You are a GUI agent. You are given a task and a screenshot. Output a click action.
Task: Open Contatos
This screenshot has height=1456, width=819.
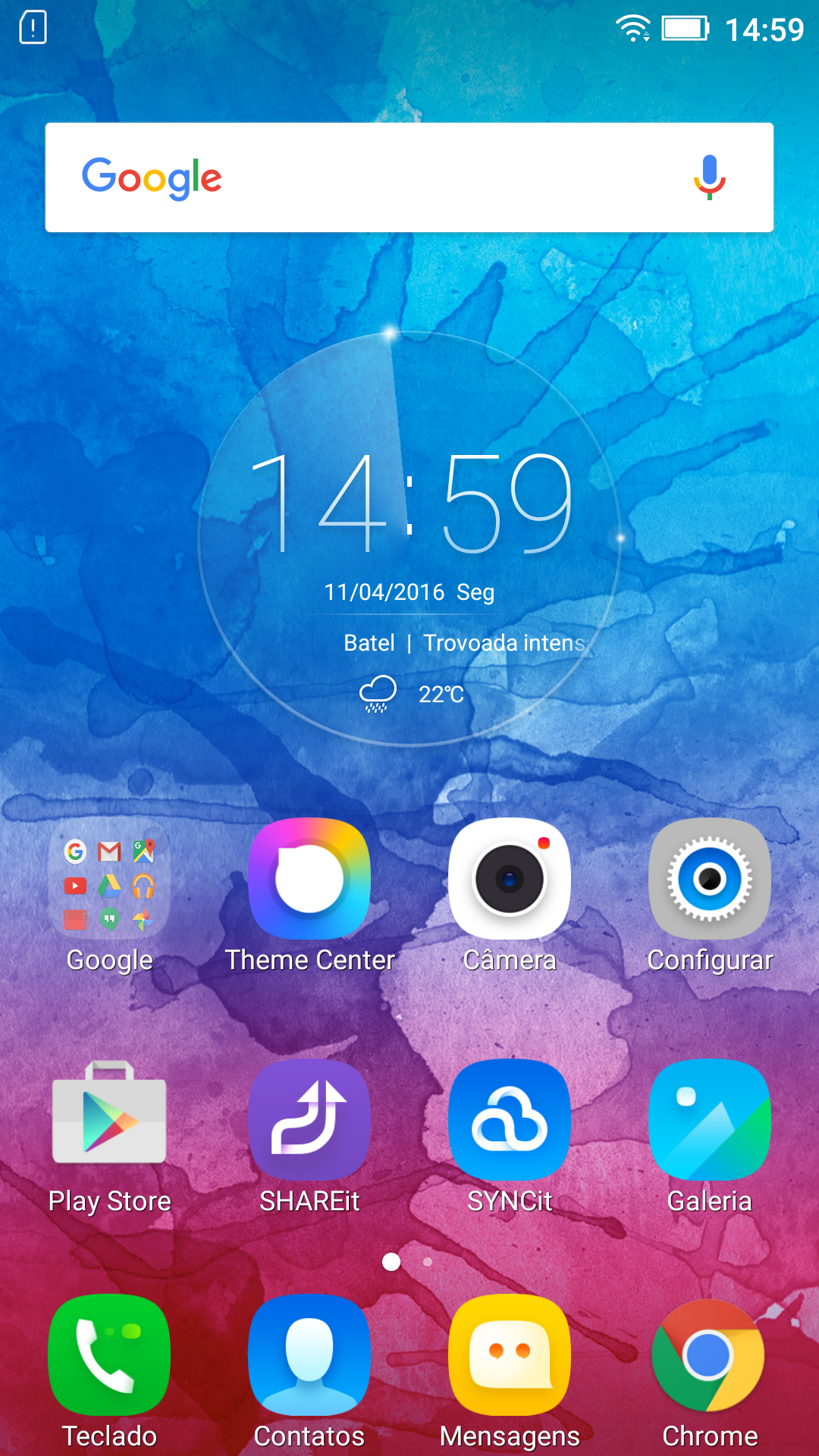pyautogui.click(x=309, y=1356)
